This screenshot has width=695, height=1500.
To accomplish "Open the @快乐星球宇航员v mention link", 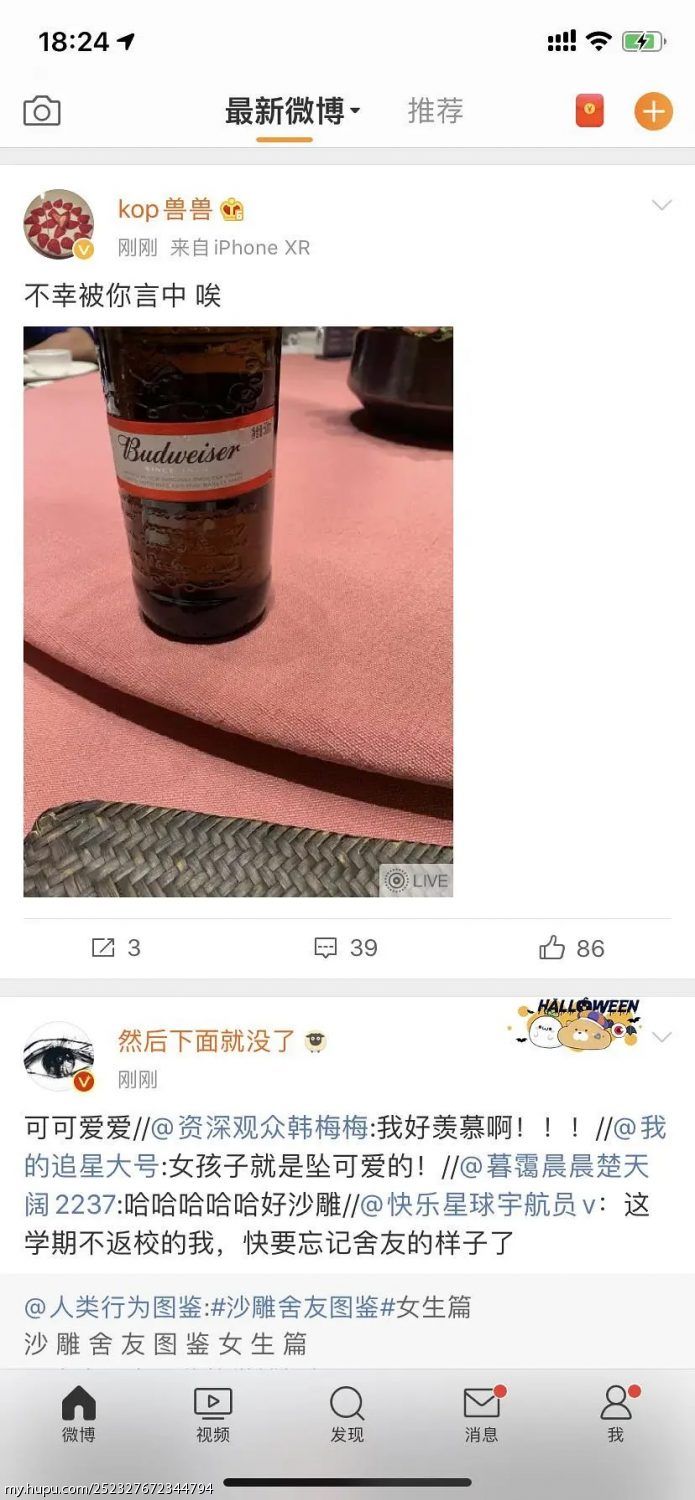I will pos(477,1205).
